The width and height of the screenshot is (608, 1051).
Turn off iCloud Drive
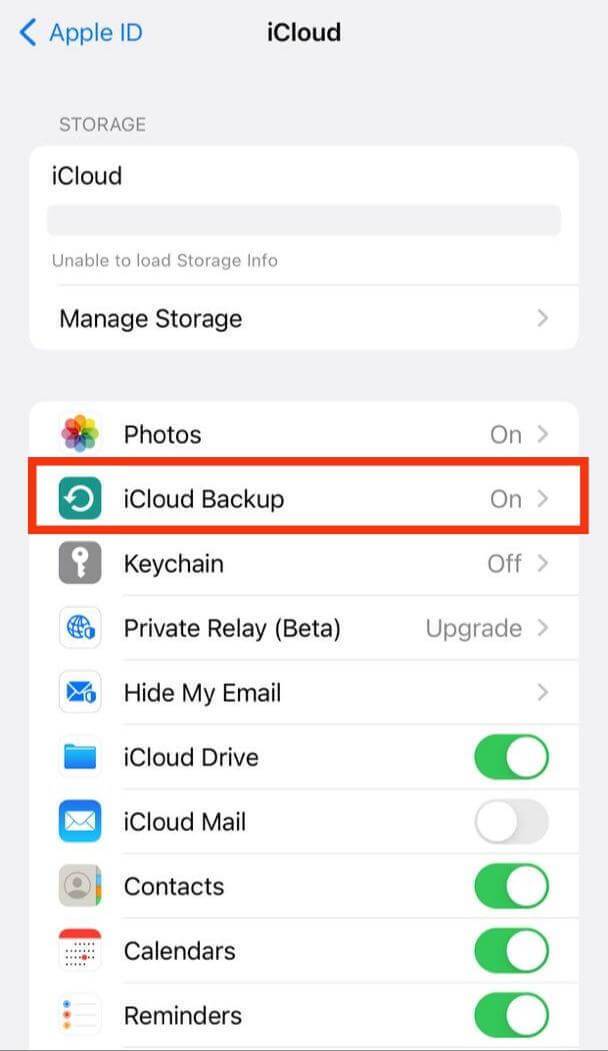(x=511, y=757)
